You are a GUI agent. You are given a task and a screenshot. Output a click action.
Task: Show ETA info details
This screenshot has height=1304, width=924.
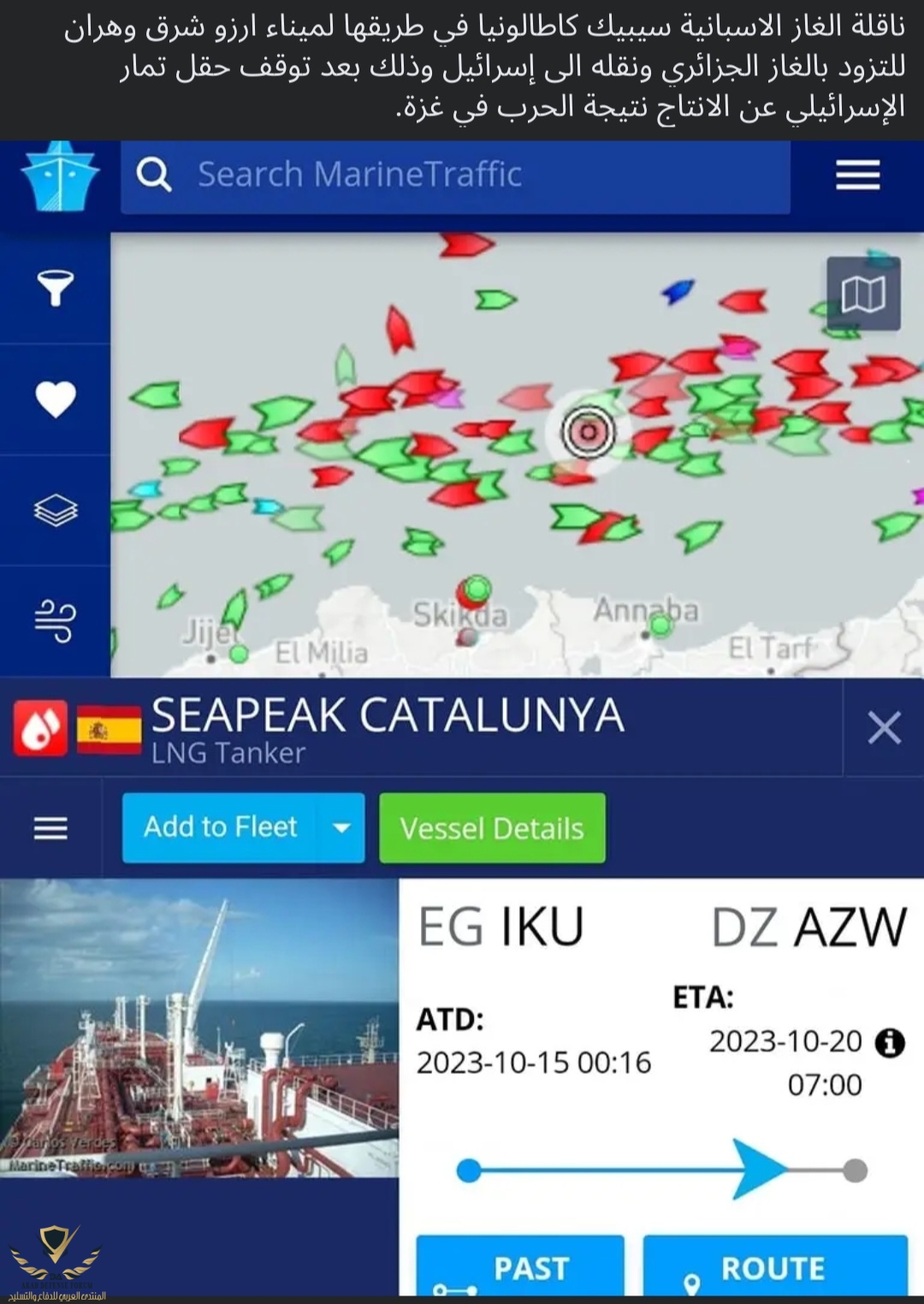[890, 1042]
